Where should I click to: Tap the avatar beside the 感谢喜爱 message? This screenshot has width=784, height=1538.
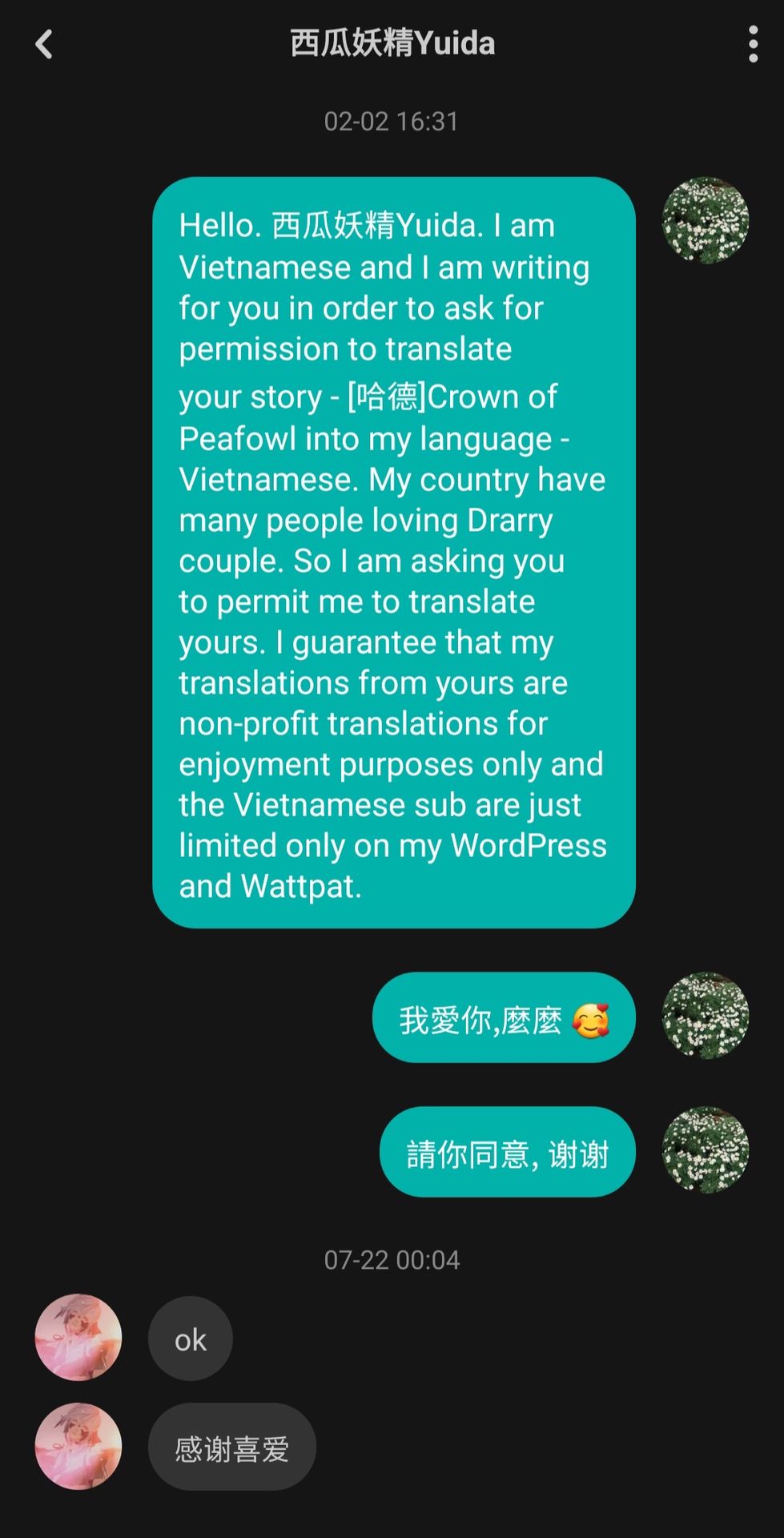tap(78, 1446)
